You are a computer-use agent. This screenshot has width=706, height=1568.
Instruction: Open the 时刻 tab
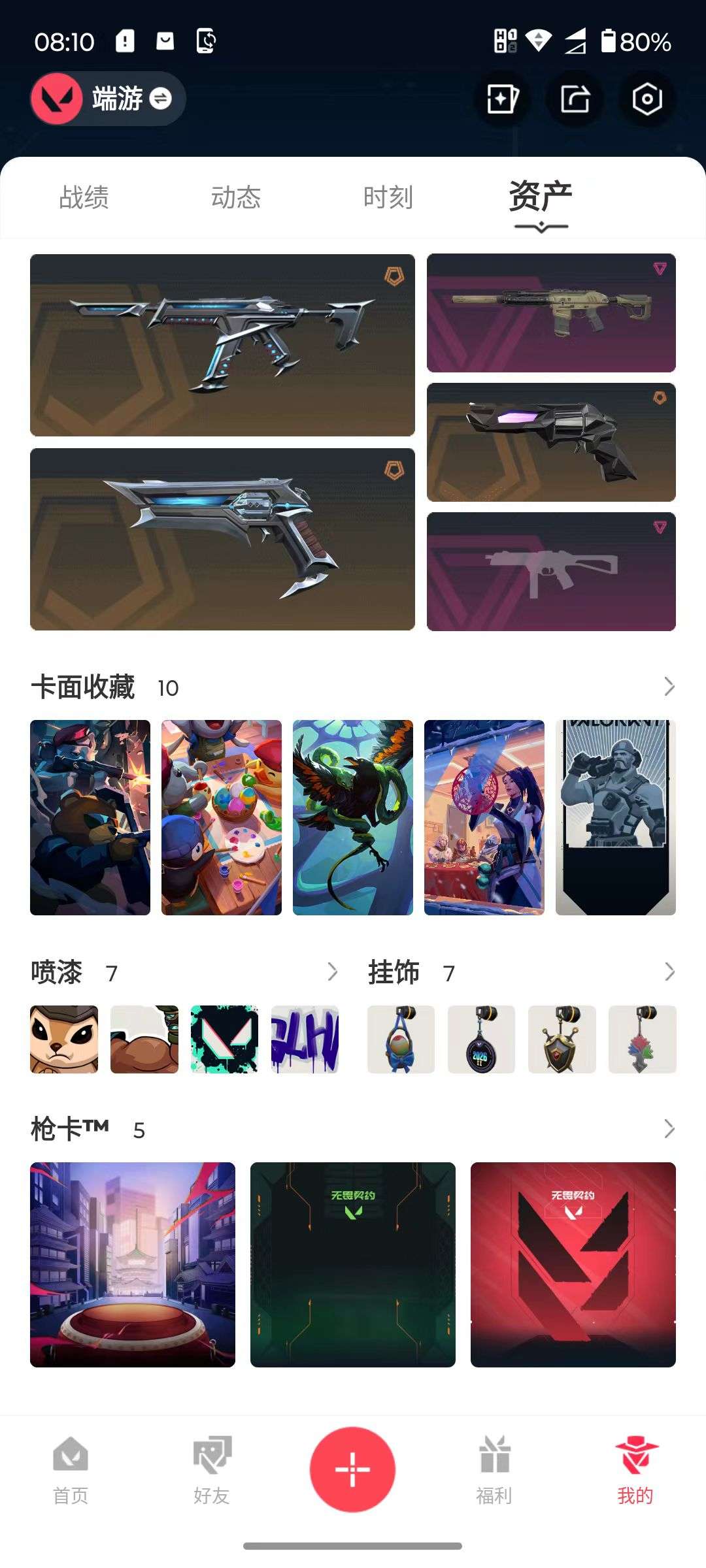pos(388,196)
